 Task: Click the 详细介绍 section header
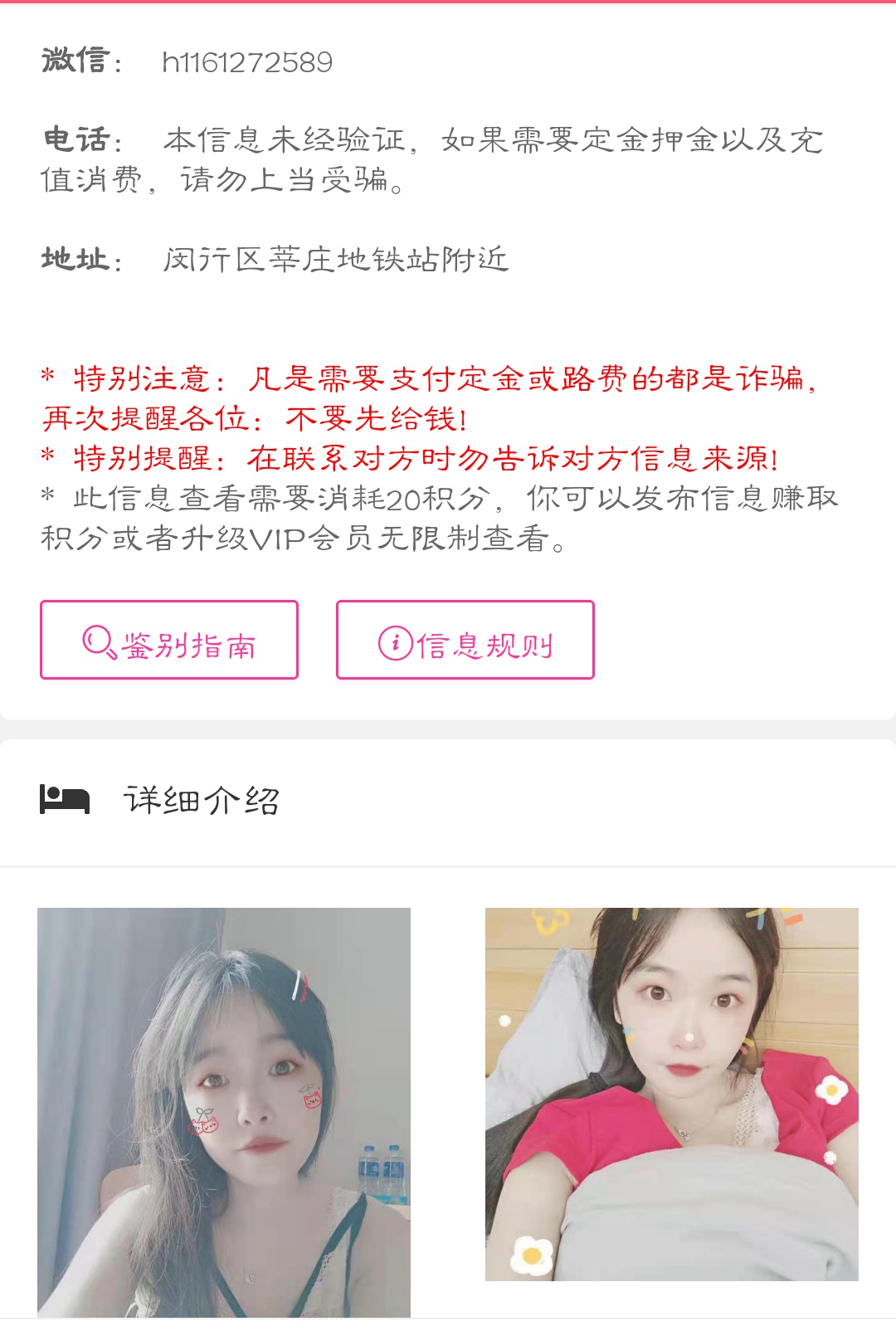click(x=203, y=799)
